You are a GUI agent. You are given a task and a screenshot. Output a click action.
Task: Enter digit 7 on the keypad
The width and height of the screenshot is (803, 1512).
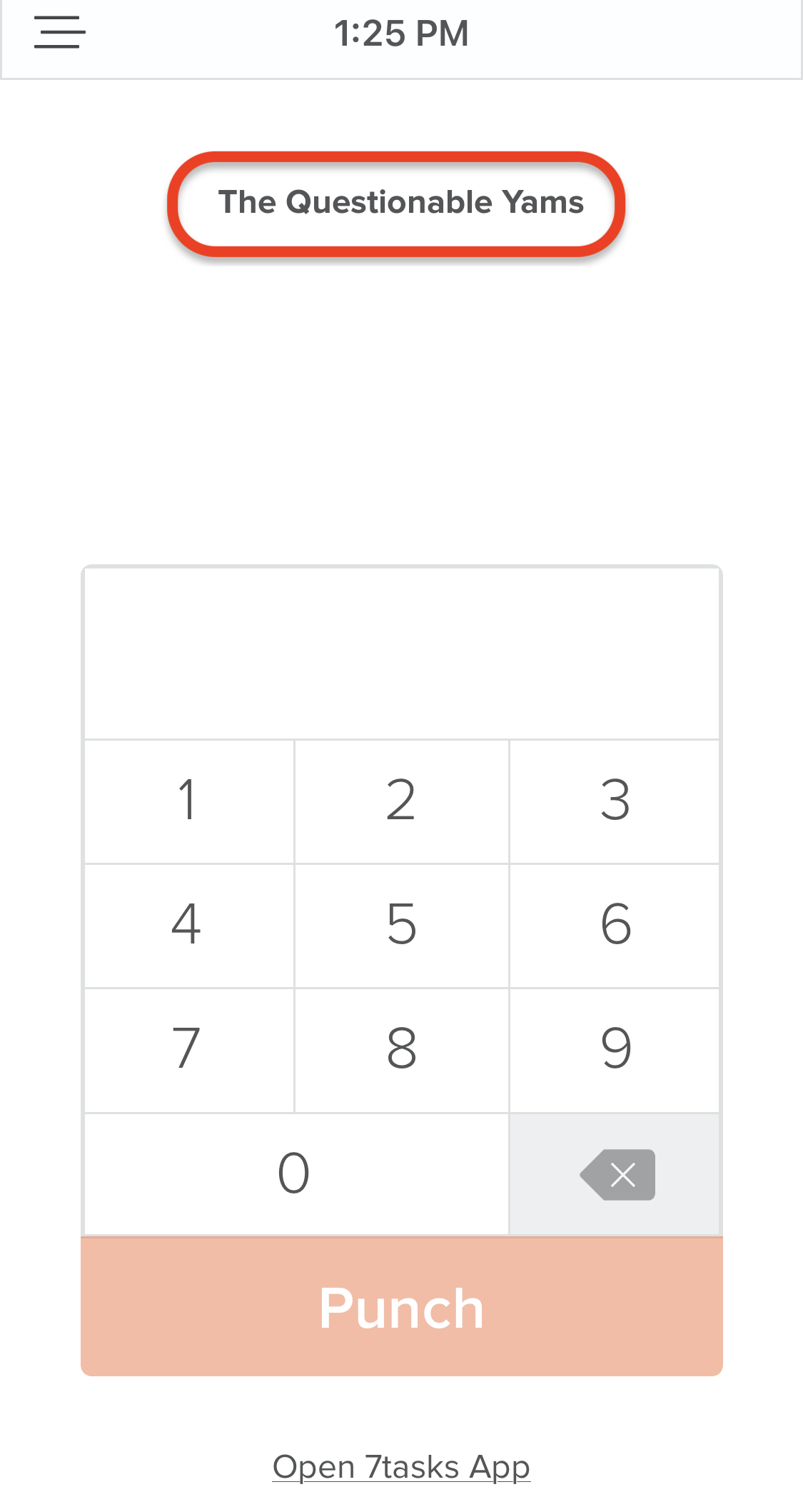pos(188,1049)
